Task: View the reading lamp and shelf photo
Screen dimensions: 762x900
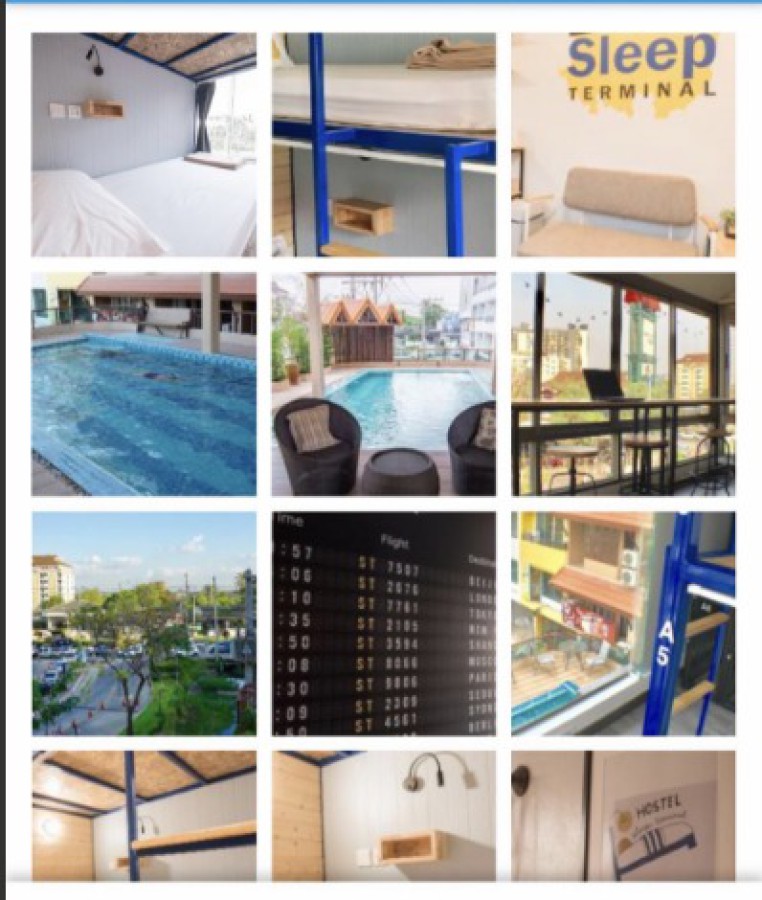Action: point(383,816)
